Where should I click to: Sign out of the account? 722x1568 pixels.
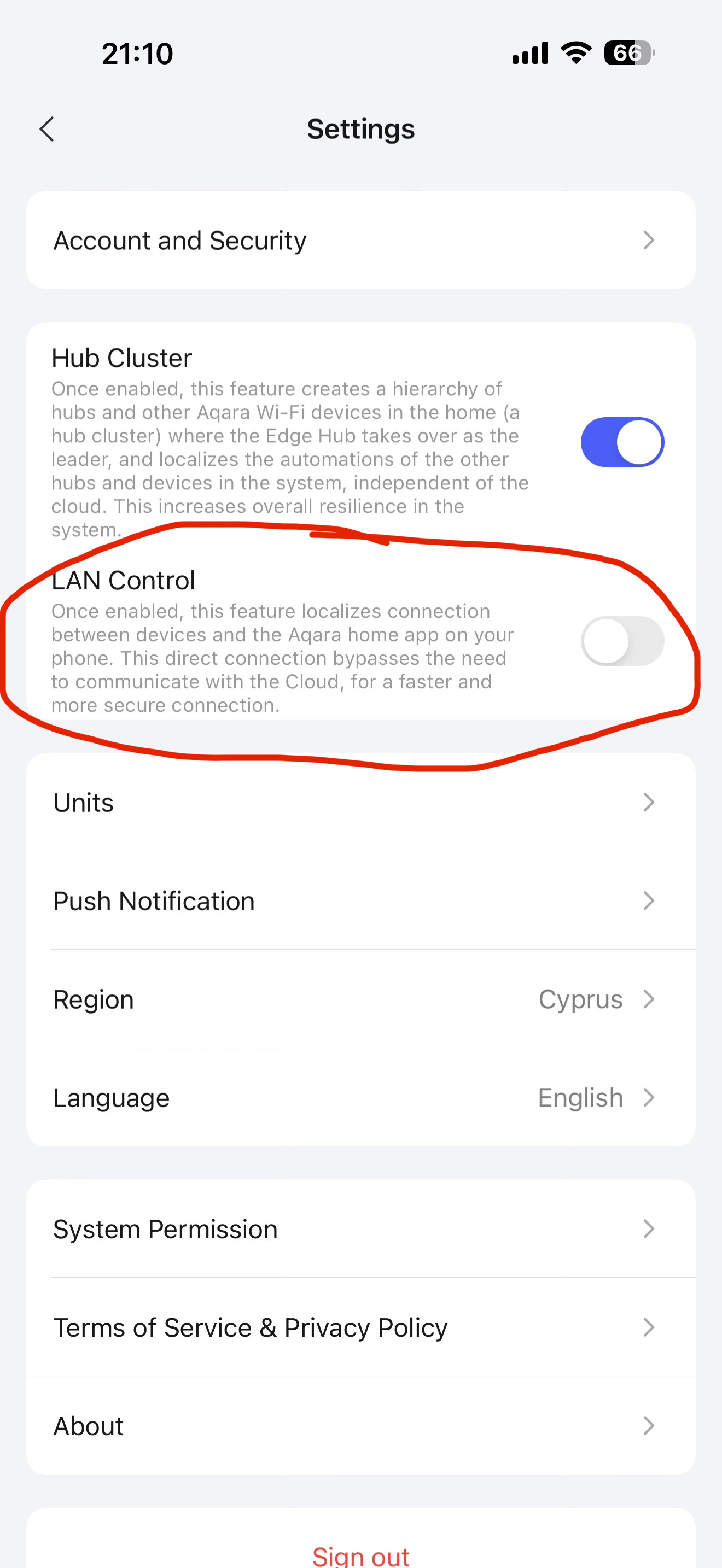360,1553
